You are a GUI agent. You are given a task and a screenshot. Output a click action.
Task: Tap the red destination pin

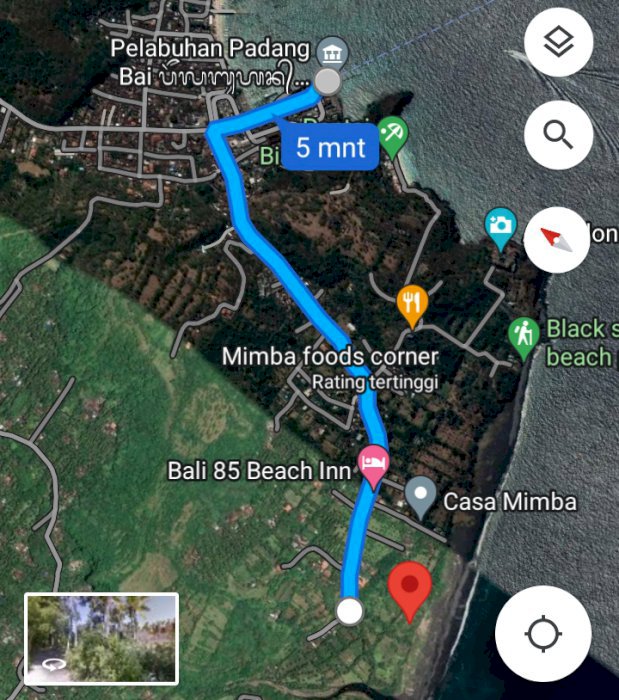pyautogui.click(x=410, y=590)
